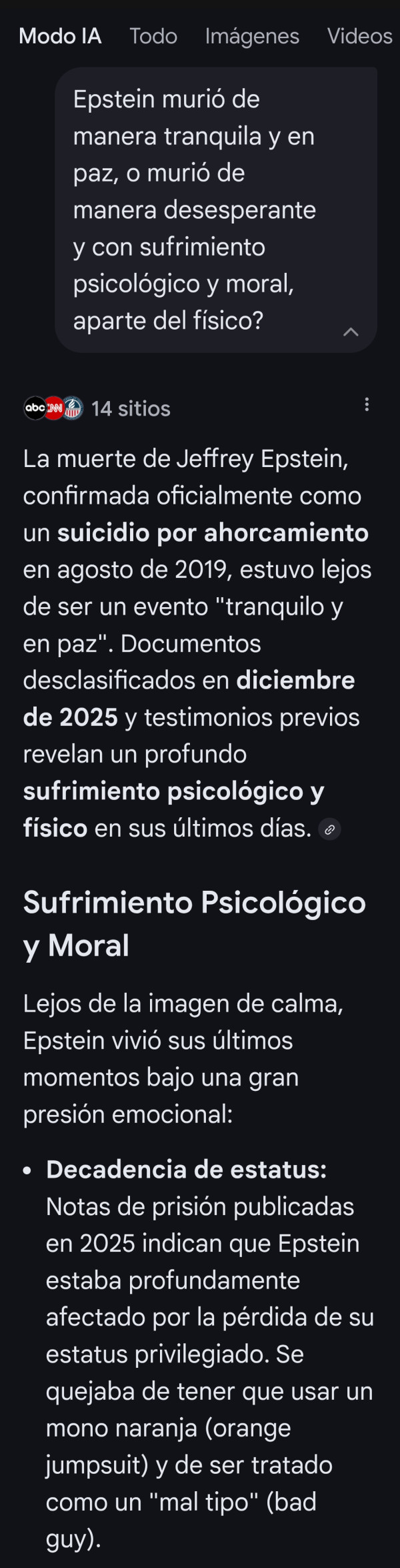Screen dimensions: 400x1568
Task: Collapse the question box with the chevron
Action: click(351, 332)
